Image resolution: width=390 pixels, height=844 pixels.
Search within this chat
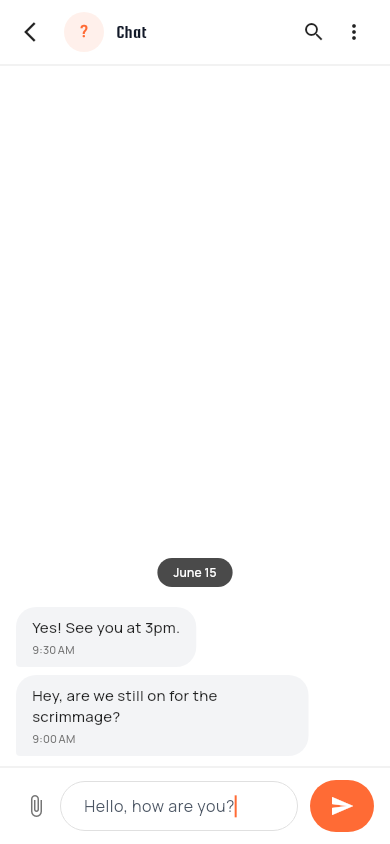point(314,32)
